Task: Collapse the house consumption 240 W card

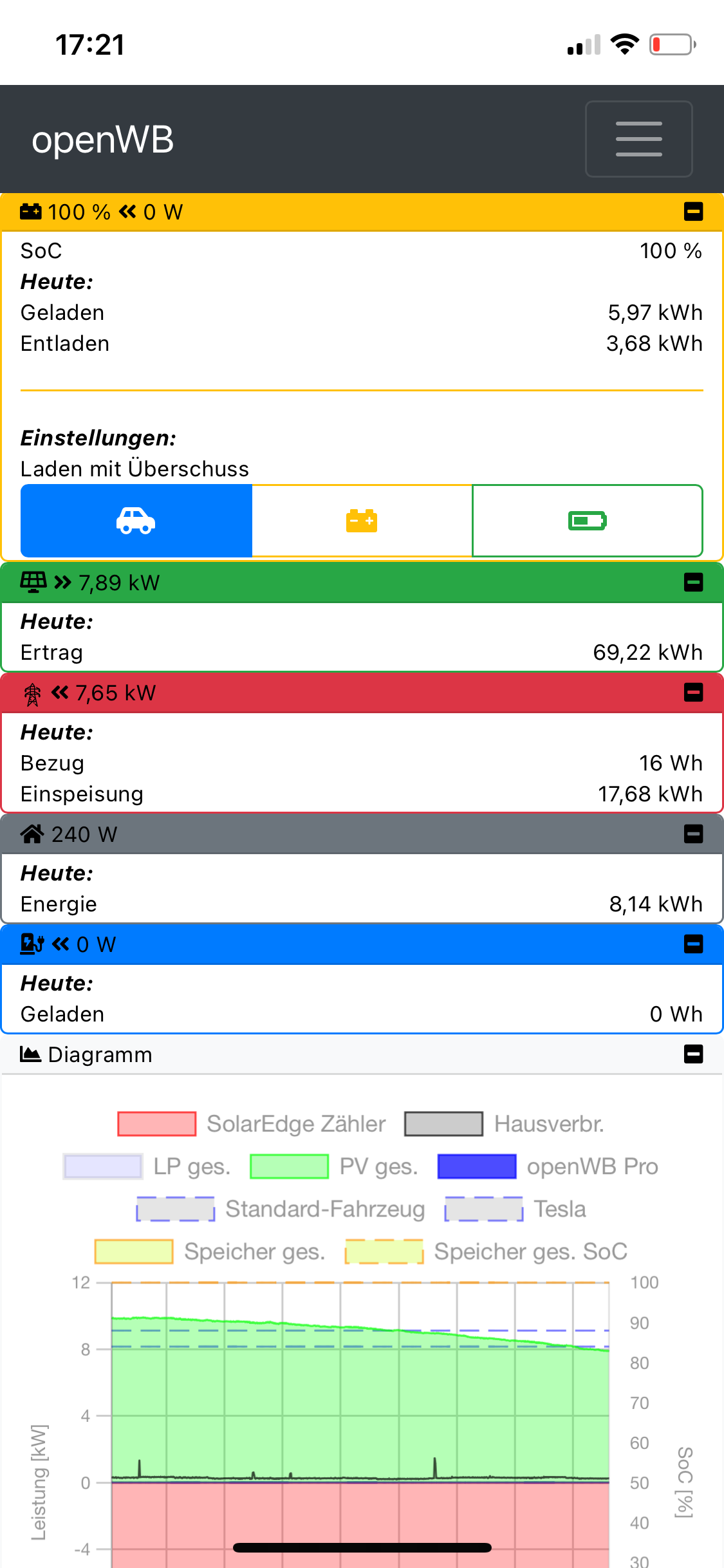Action: tap(693, 834)
